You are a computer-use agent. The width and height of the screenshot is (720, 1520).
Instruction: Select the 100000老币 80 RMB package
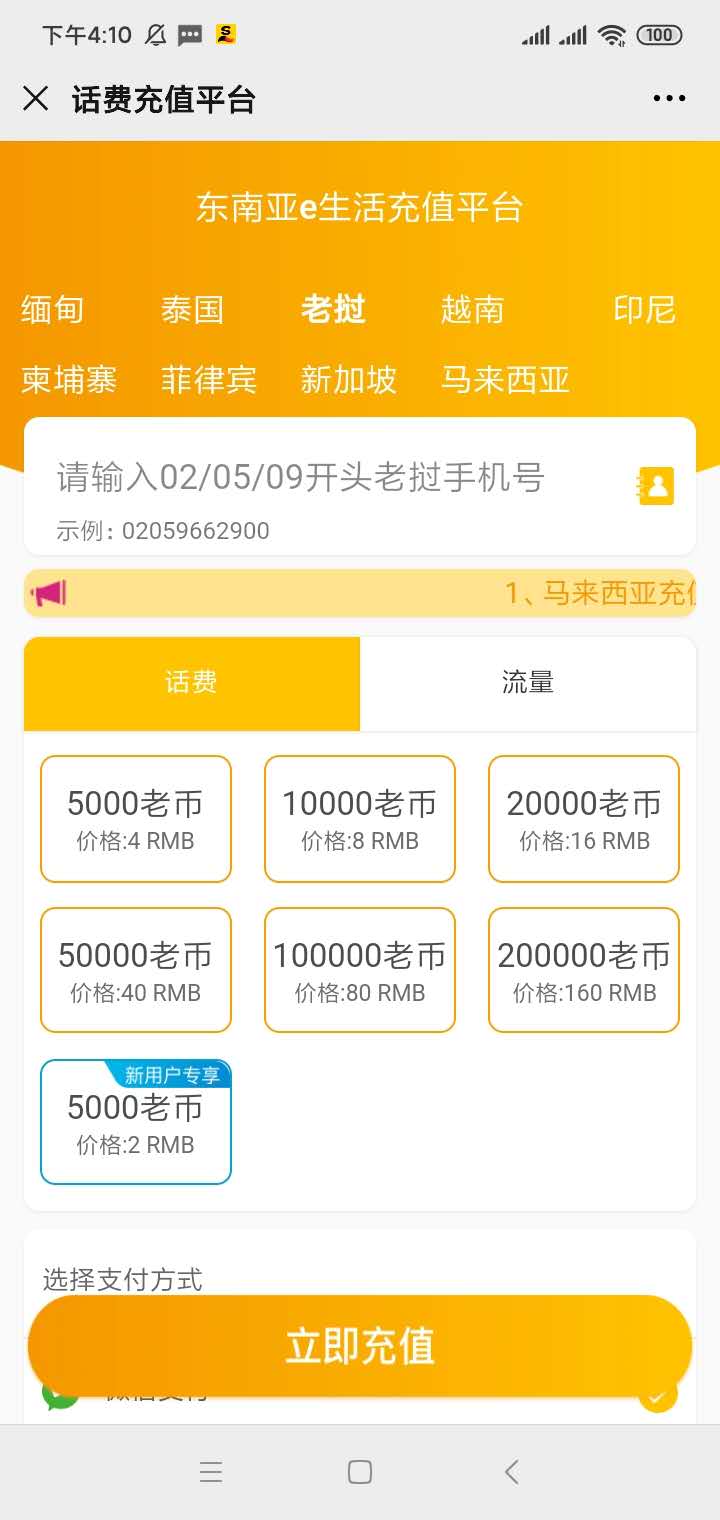359,969
